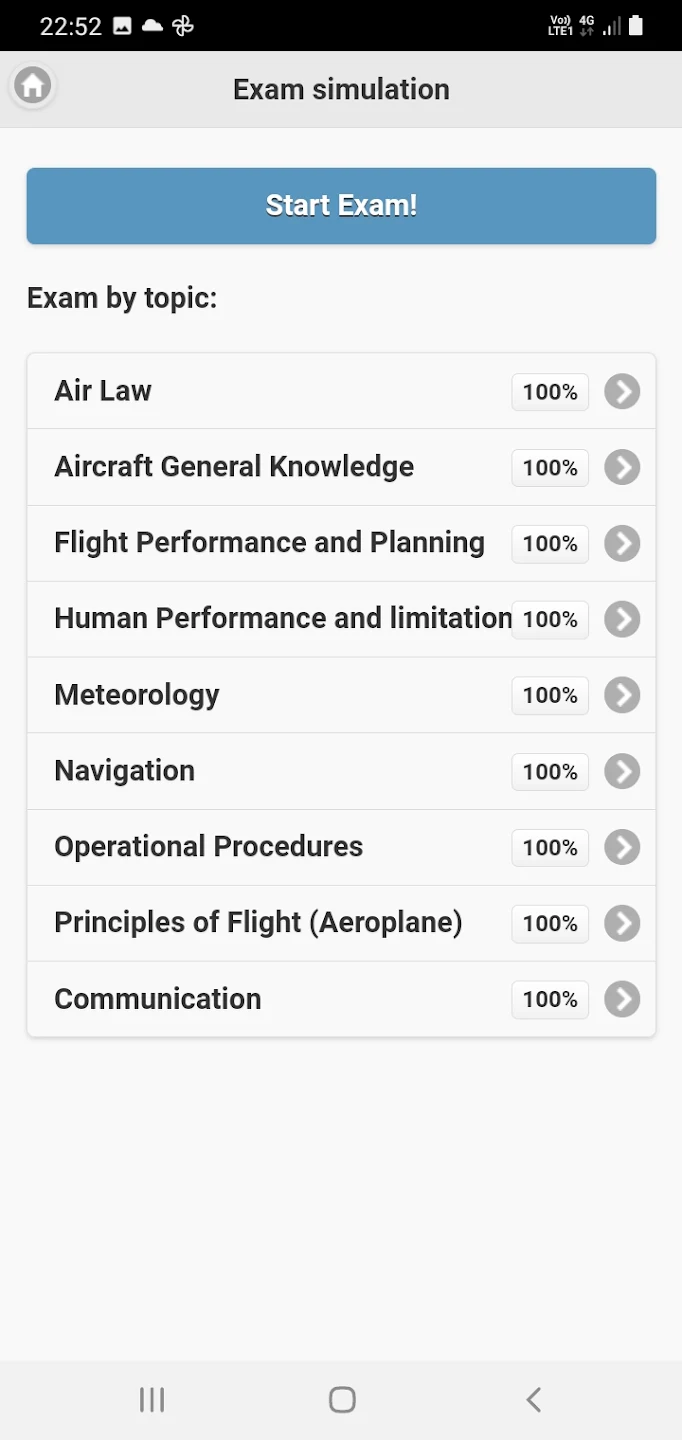This screenshot has height=1440, width=682.
Task: Start the full exam simulation
Action: tap(341, 206)
